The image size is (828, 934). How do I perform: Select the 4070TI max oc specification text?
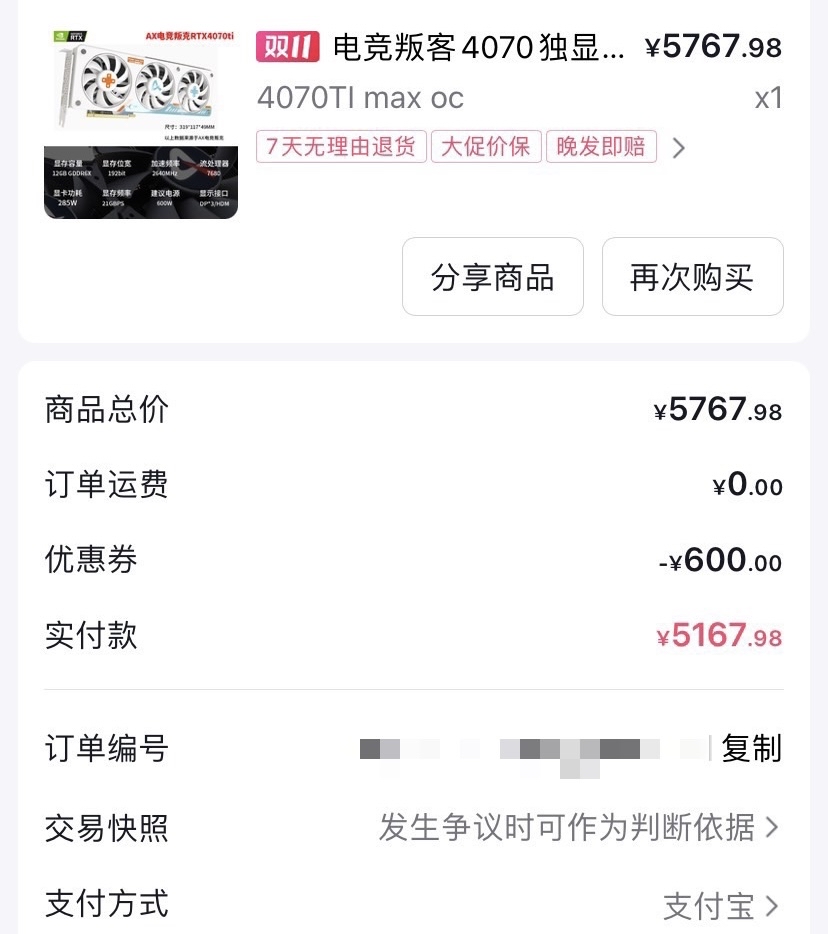click(361, 98)
